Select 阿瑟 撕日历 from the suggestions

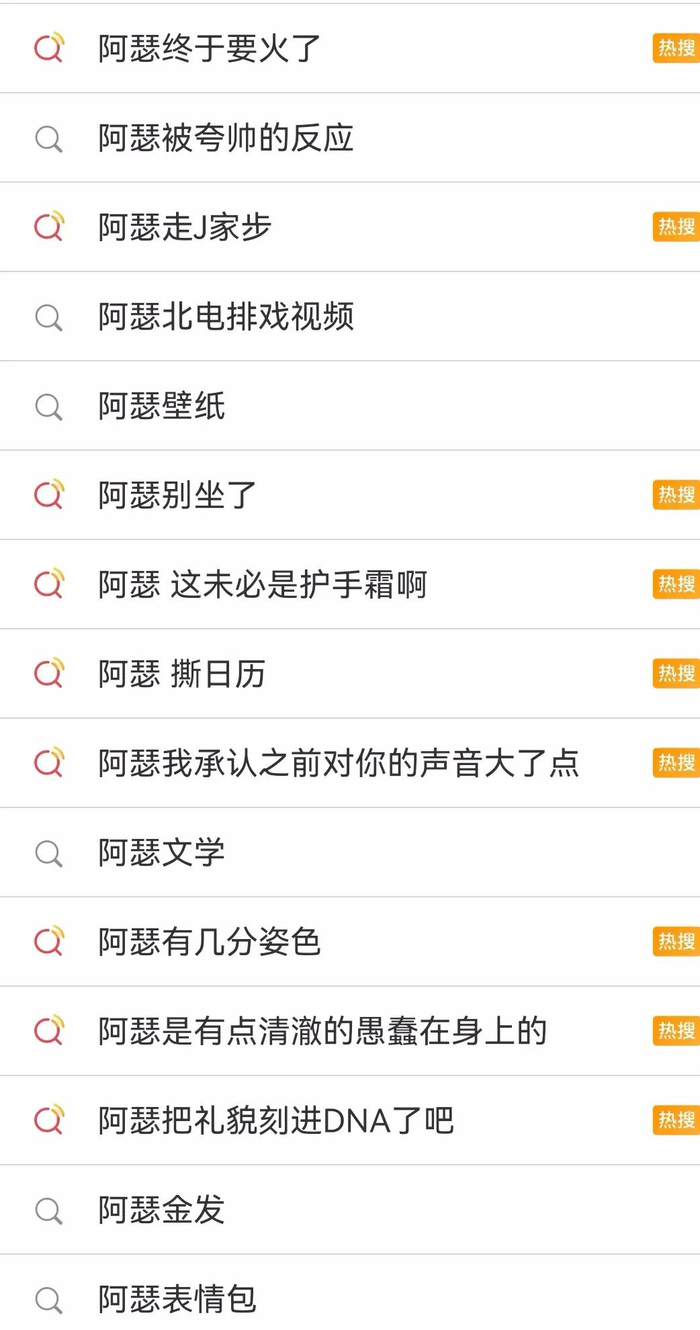coord(350,674)
